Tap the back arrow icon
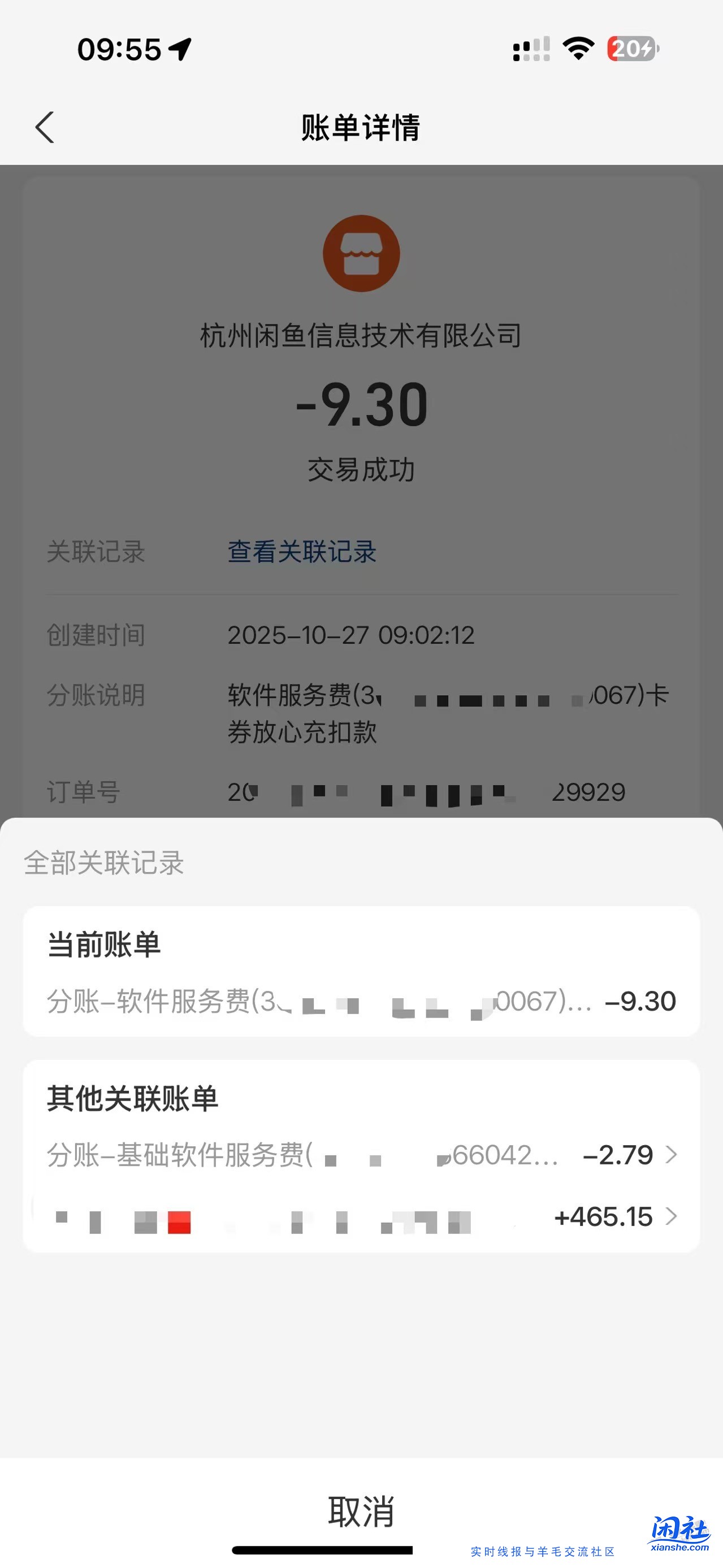Screen dimensions: 723x1568 (x=45, y=128)
